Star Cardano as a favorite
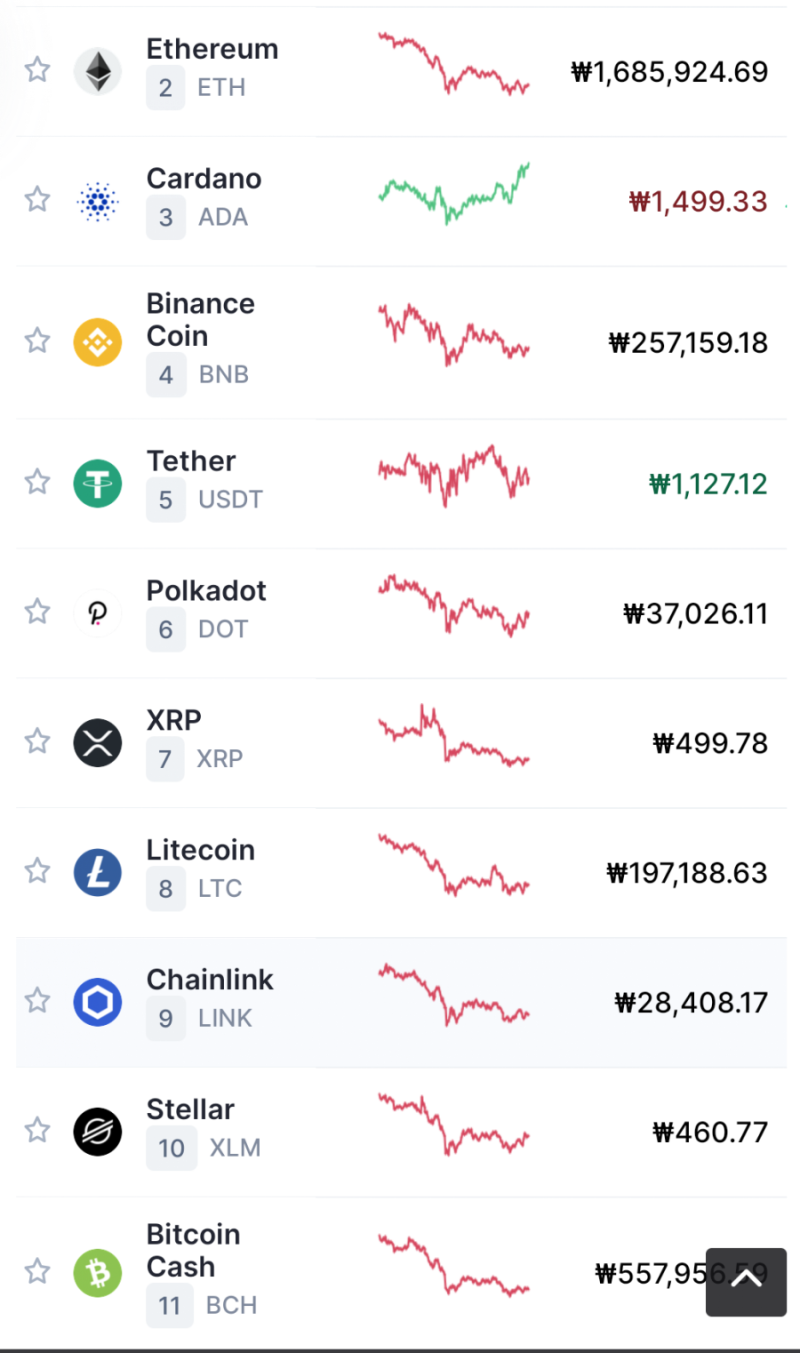Image resolution: width=800 pixels, height=1353 pixels. point(37,199)
